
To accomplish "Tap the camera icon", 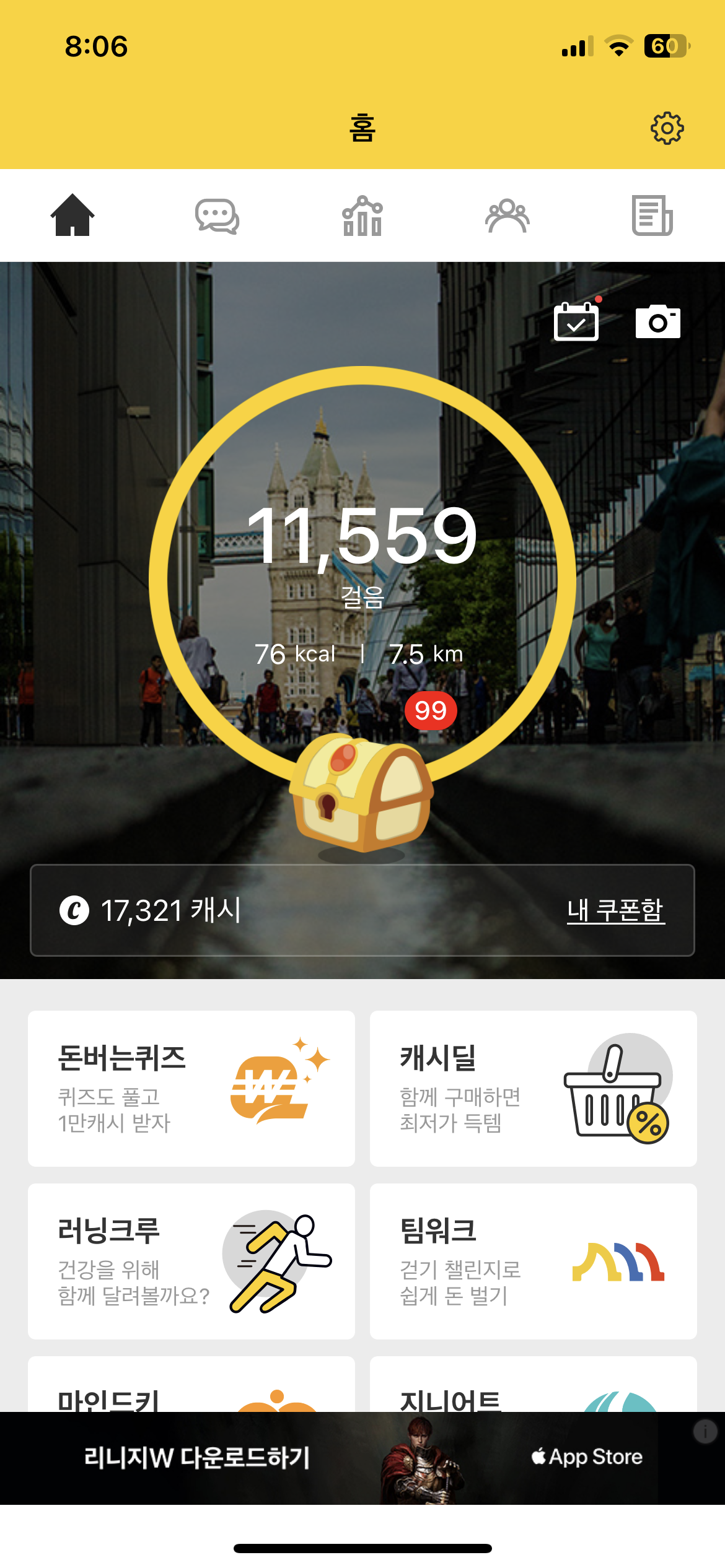I will (x=657, y=321).
